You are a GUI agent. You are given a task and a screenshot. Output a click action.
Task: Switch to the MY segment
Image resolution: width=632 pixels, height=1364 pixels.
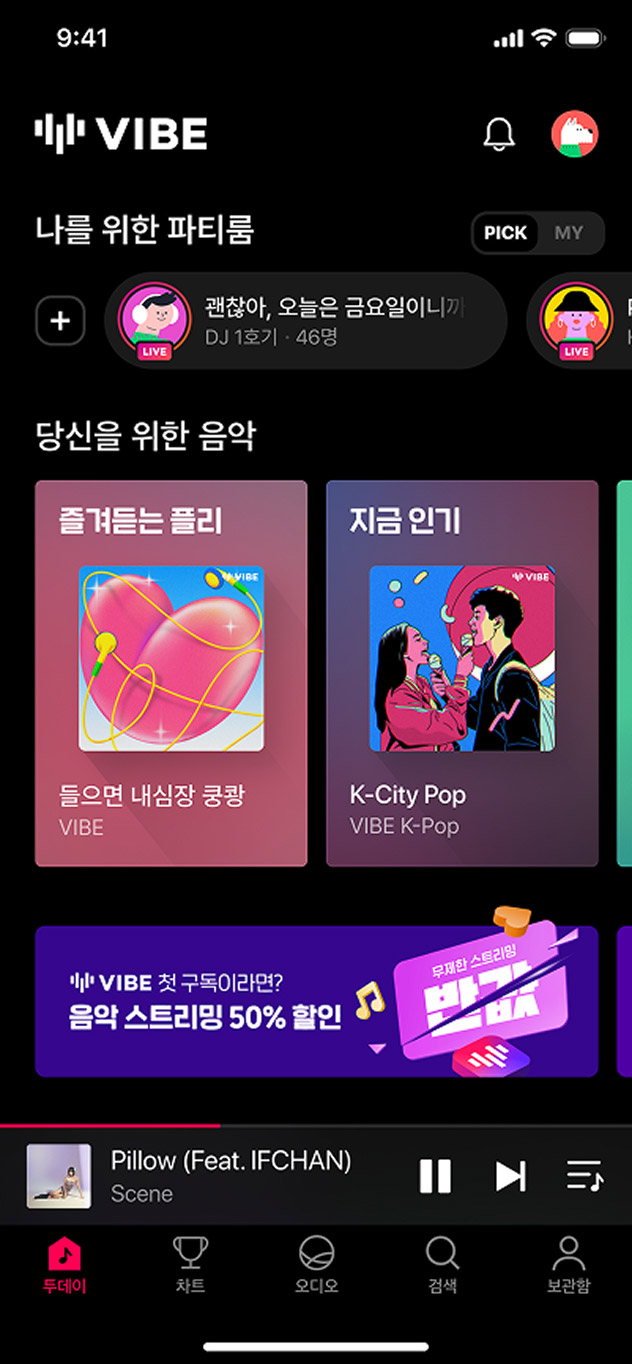click(x=569, y=233)
